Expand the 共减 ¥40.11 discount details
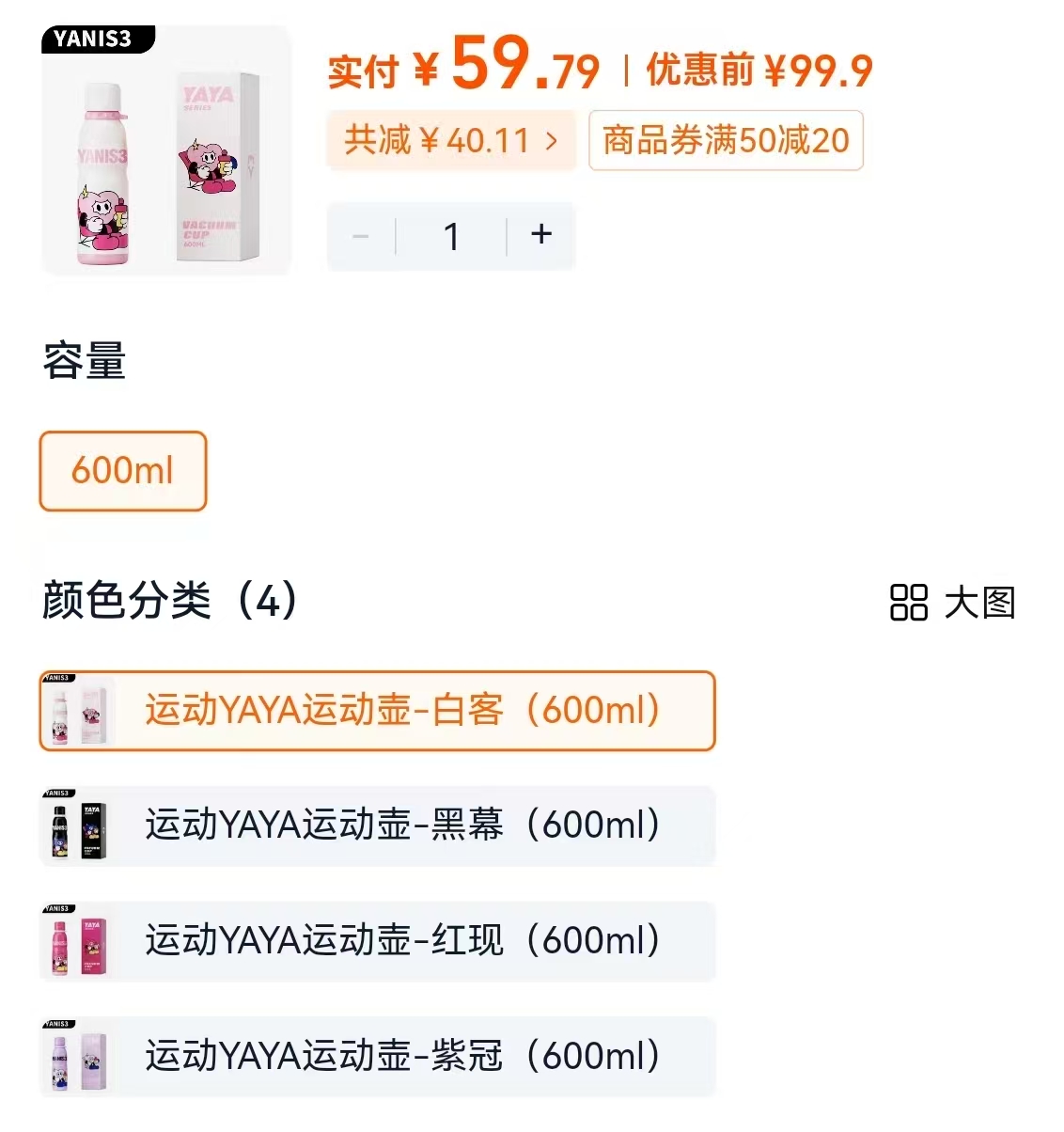Viewport: 1064px width, 1132px height. click(450, 141)
